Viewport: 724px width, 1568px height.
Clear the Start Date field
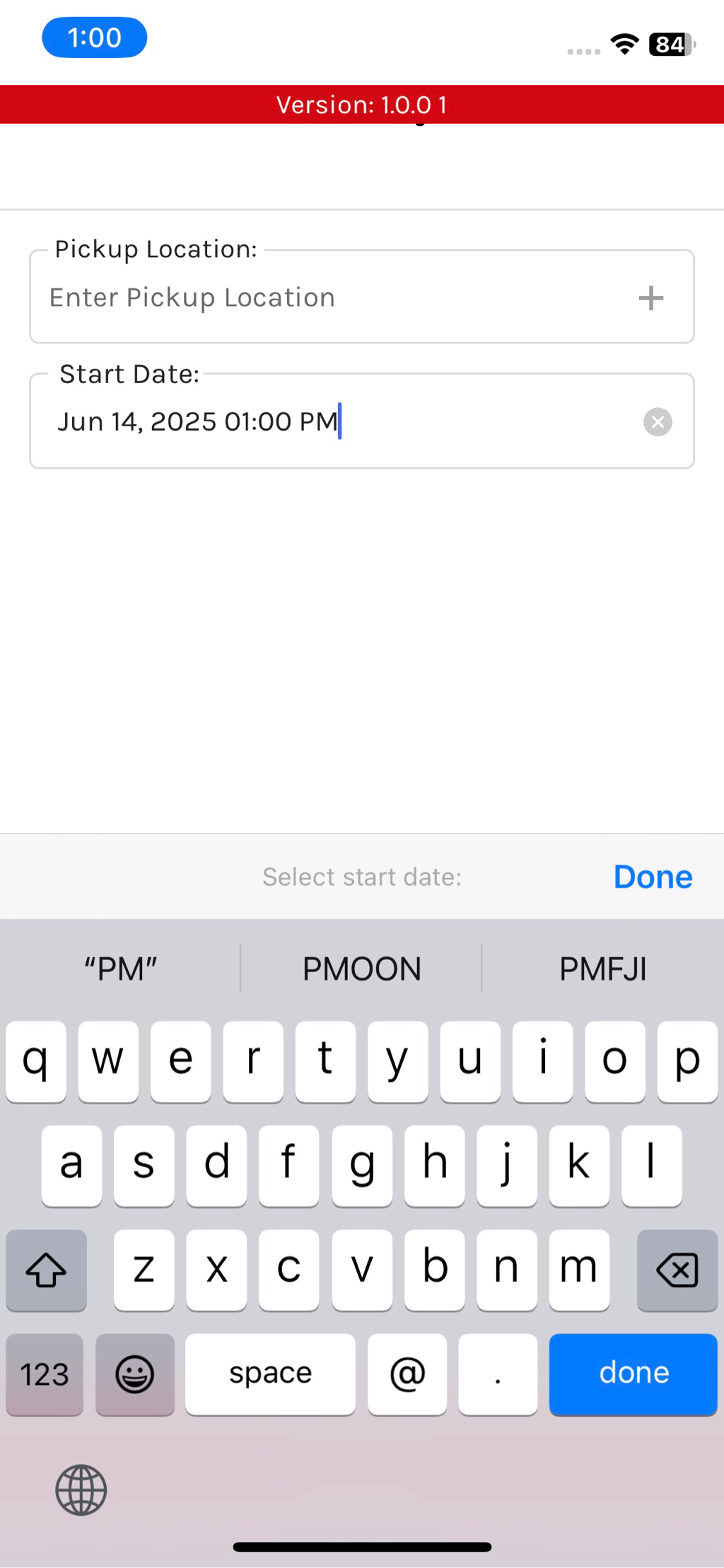click(658, 422)
